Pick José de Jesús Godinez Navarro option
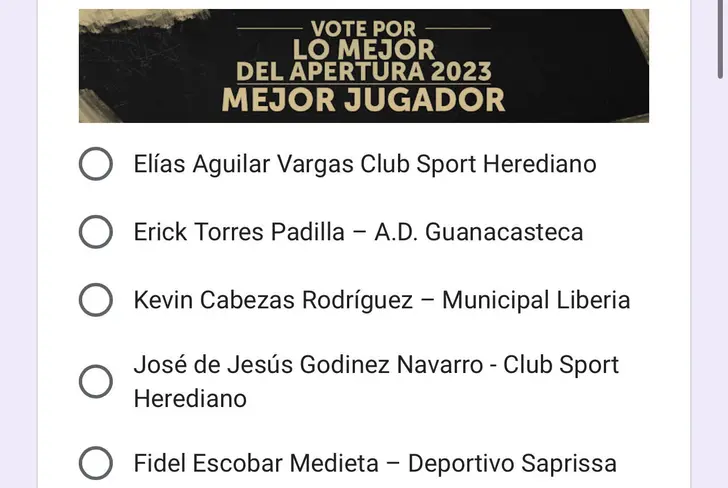 pyautogui.click(x=95, y=381)
